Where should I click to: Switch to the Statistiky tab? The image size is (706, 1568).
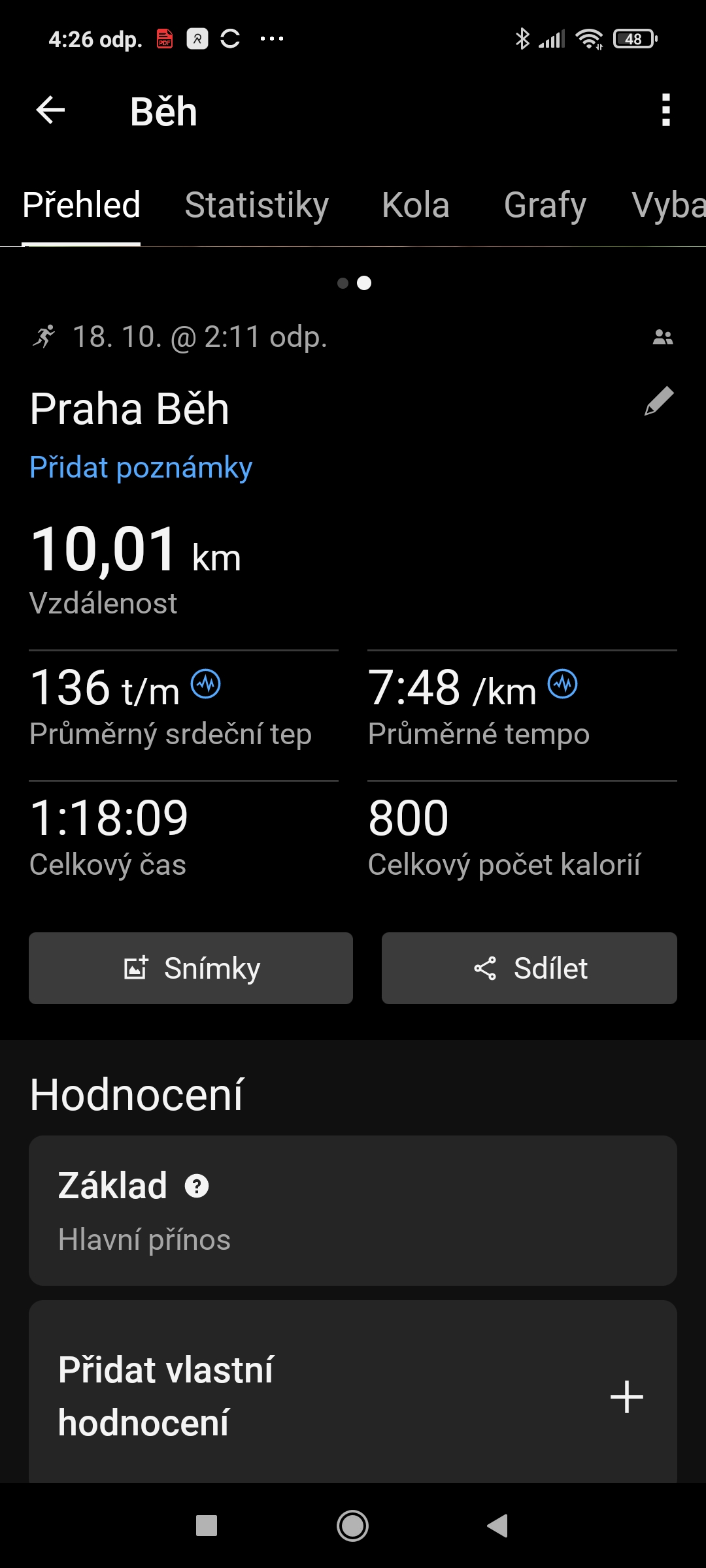coord(256,205)
